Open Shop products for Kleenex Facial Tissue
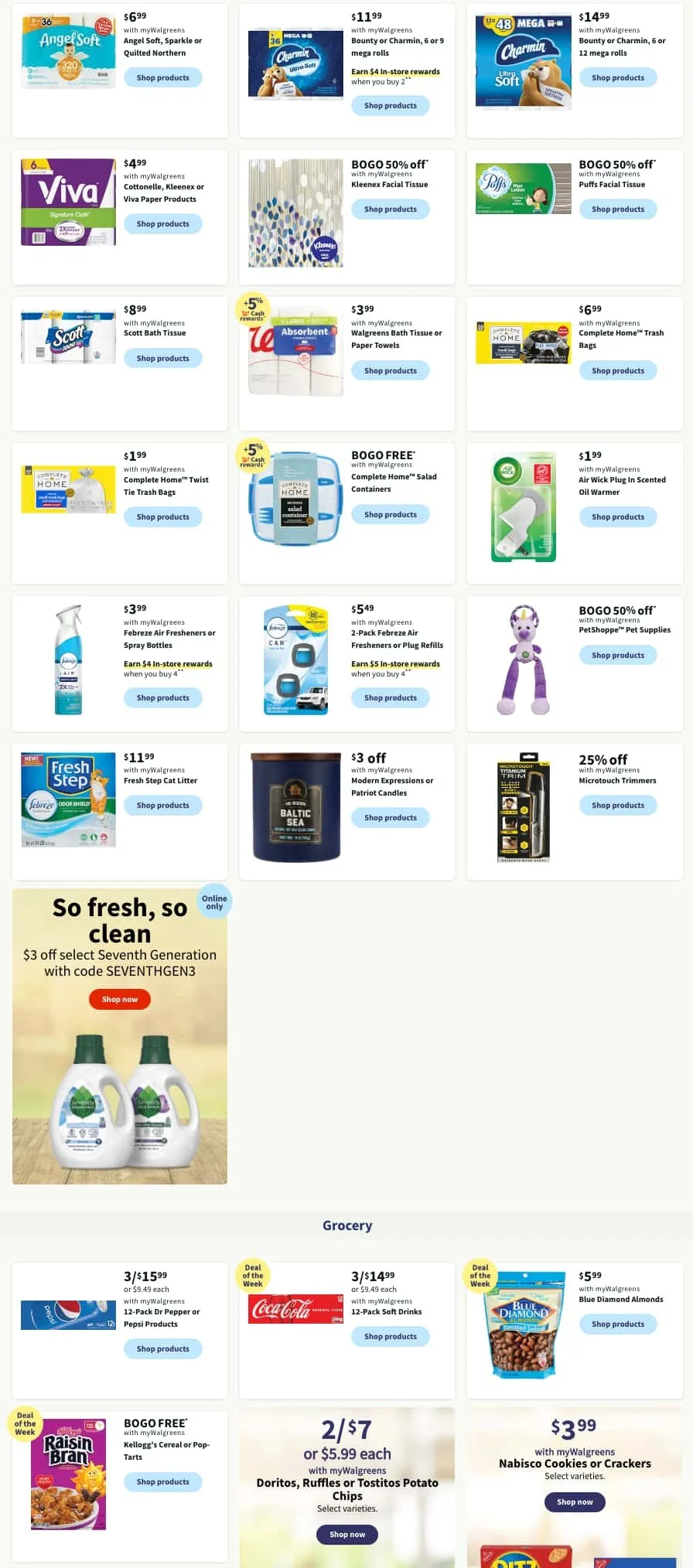 point(390,209)
